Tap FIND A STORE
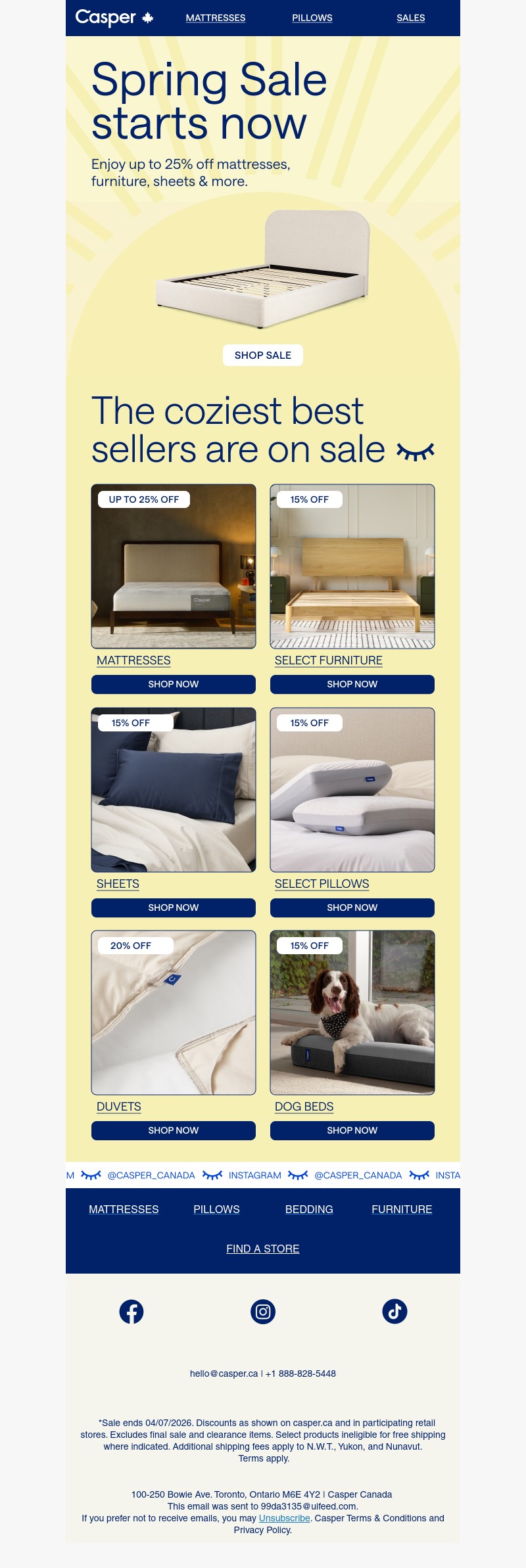The image size is (526, 1568). 262,1249
